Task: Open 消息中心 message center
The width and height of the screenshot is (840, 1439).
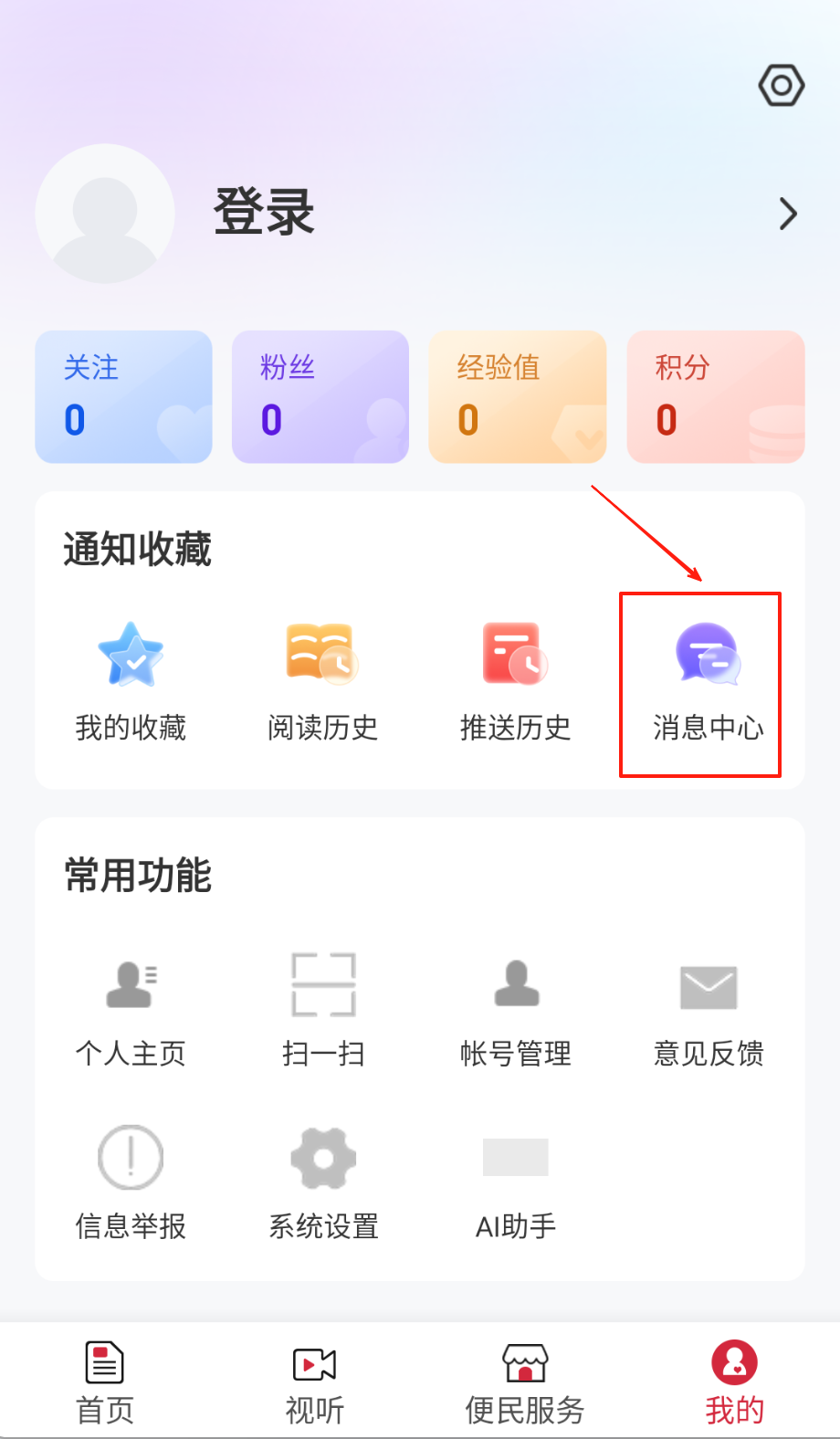Action: tap(708, 680)
